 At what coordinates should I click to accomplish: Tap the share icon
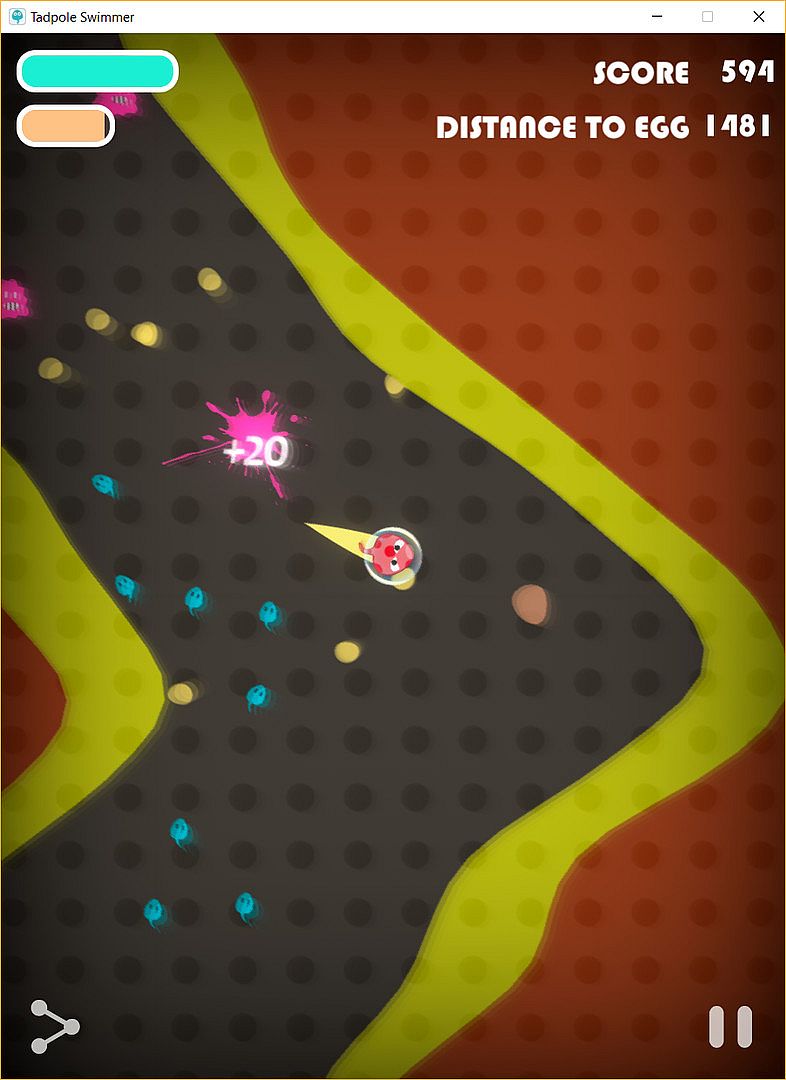pyautogui.click(x=53, y=1026)
